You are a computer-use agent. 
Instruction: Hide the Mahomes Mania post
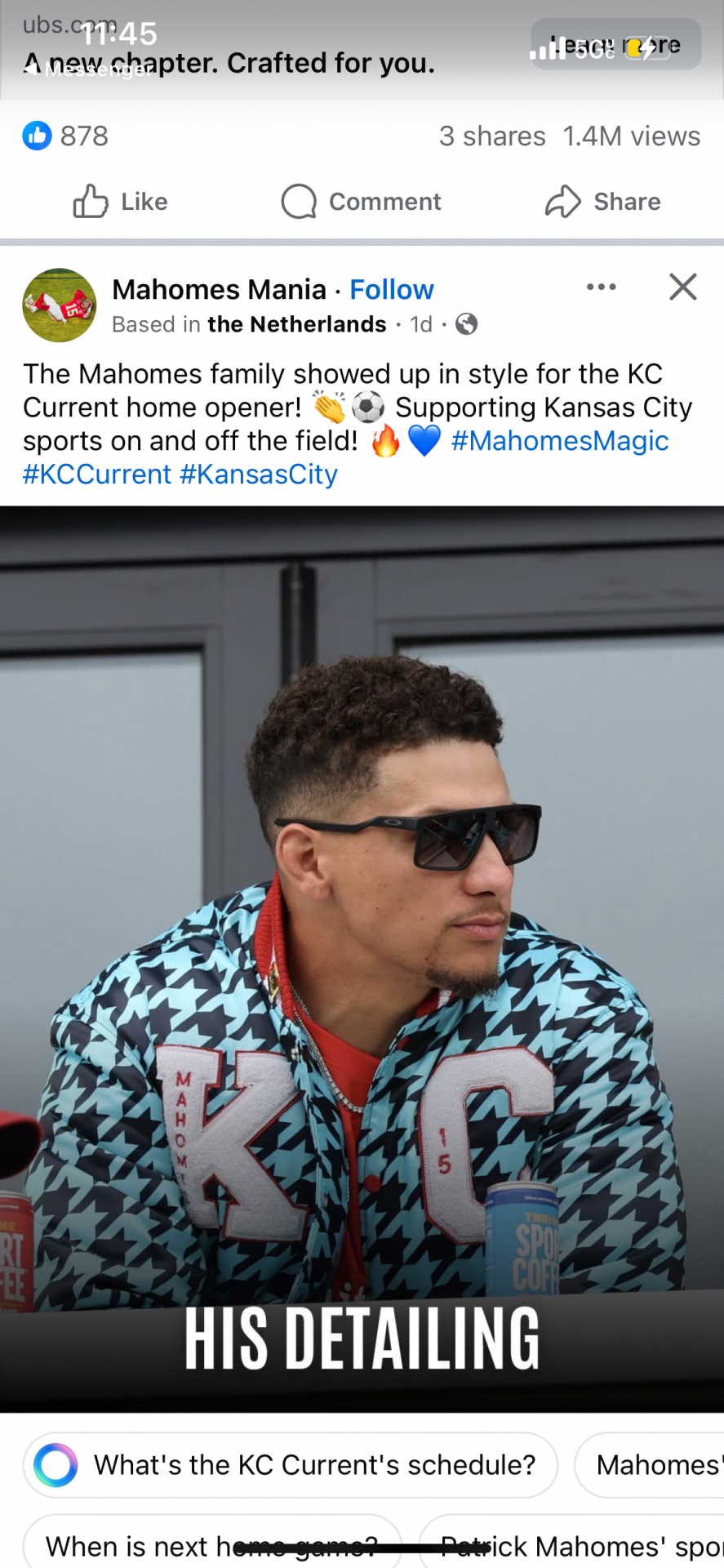pos(682,287)
